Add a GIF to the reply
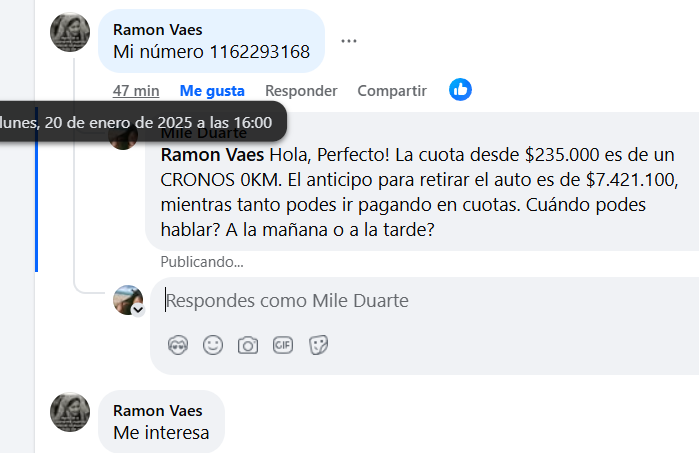 283,345
